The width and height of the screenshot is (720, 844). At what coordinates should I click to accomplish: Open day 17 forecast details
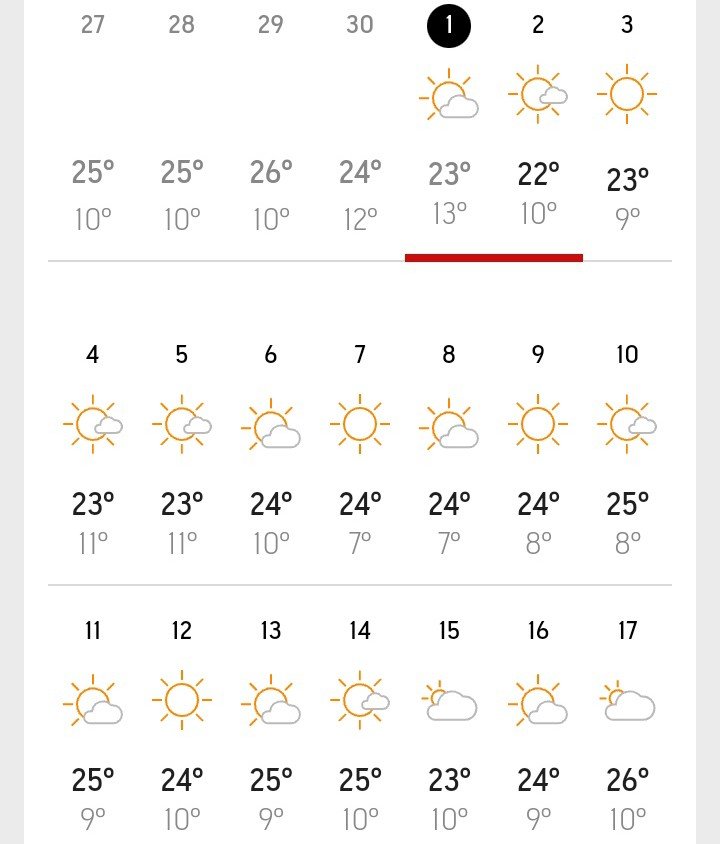coord(627,702)
